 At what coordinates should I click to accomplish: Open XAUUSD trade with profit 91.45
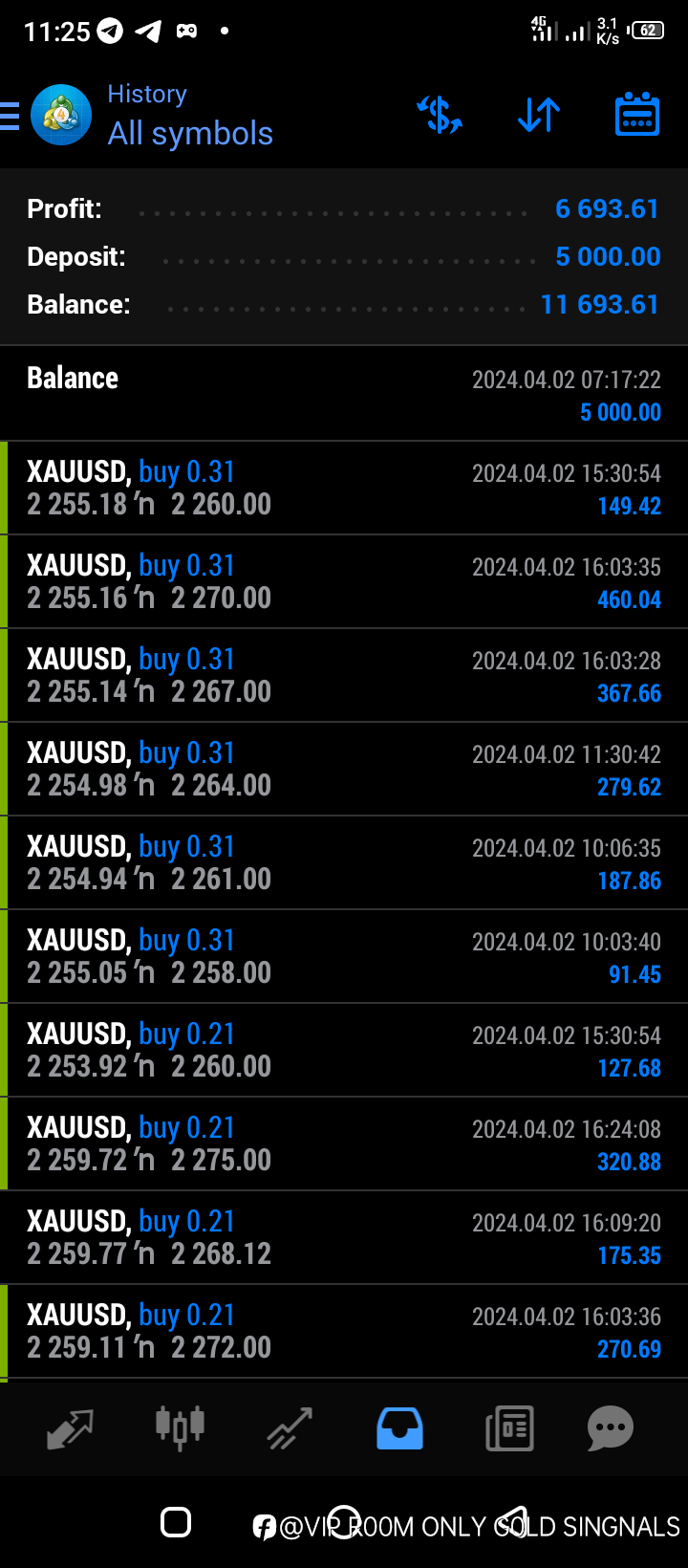[344, 956]
